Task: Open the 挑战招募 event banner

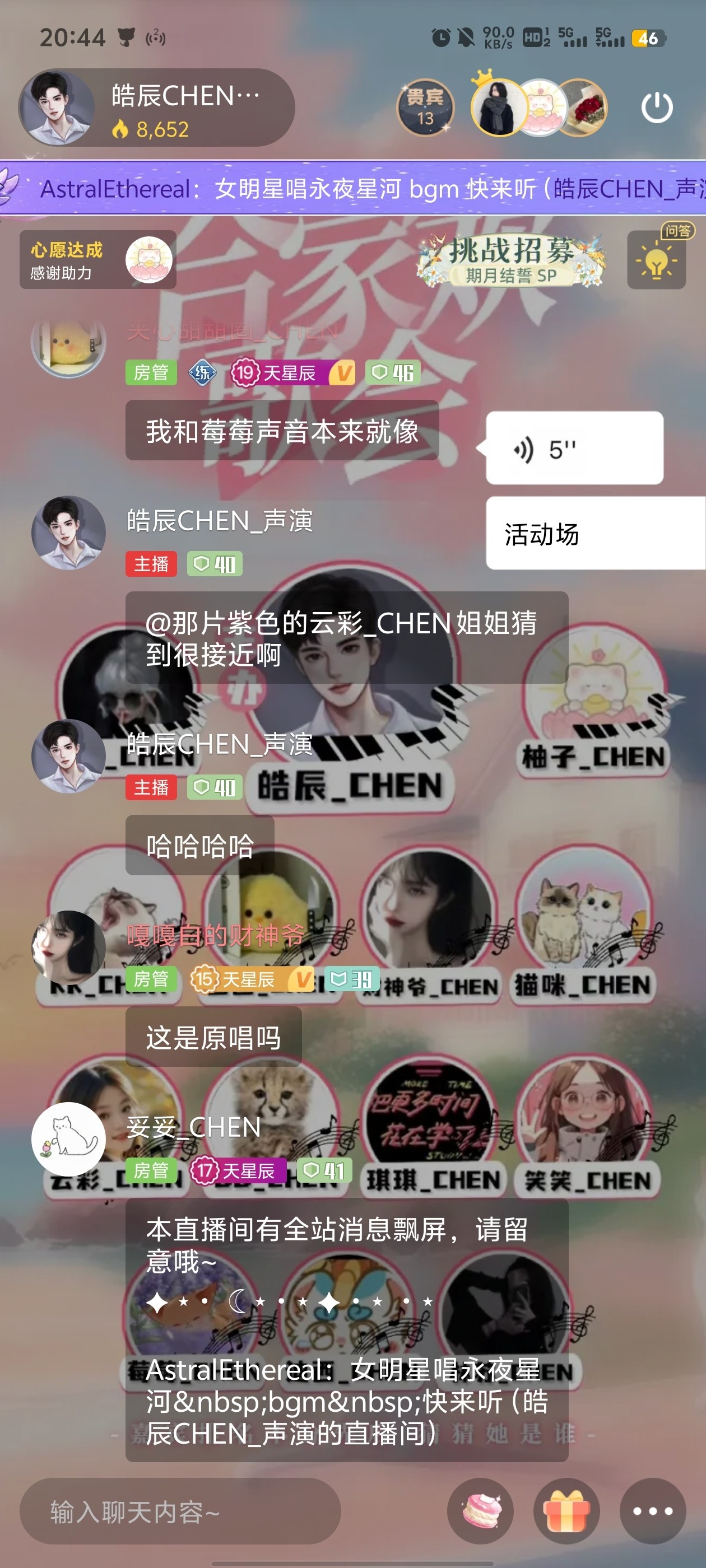Action: pos(510,260)
